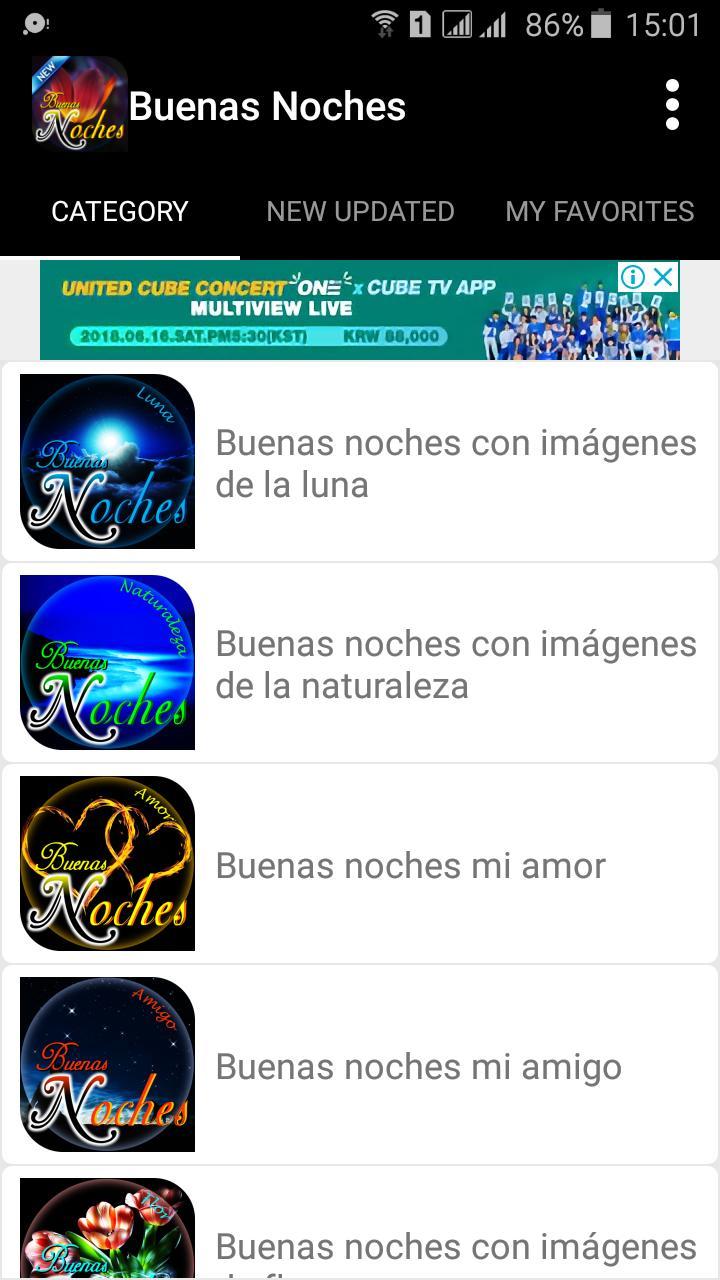Open the NEW UPDATED tab
Screen dimensions: 720x1280
pyautogui.click(x=360, y=211)
